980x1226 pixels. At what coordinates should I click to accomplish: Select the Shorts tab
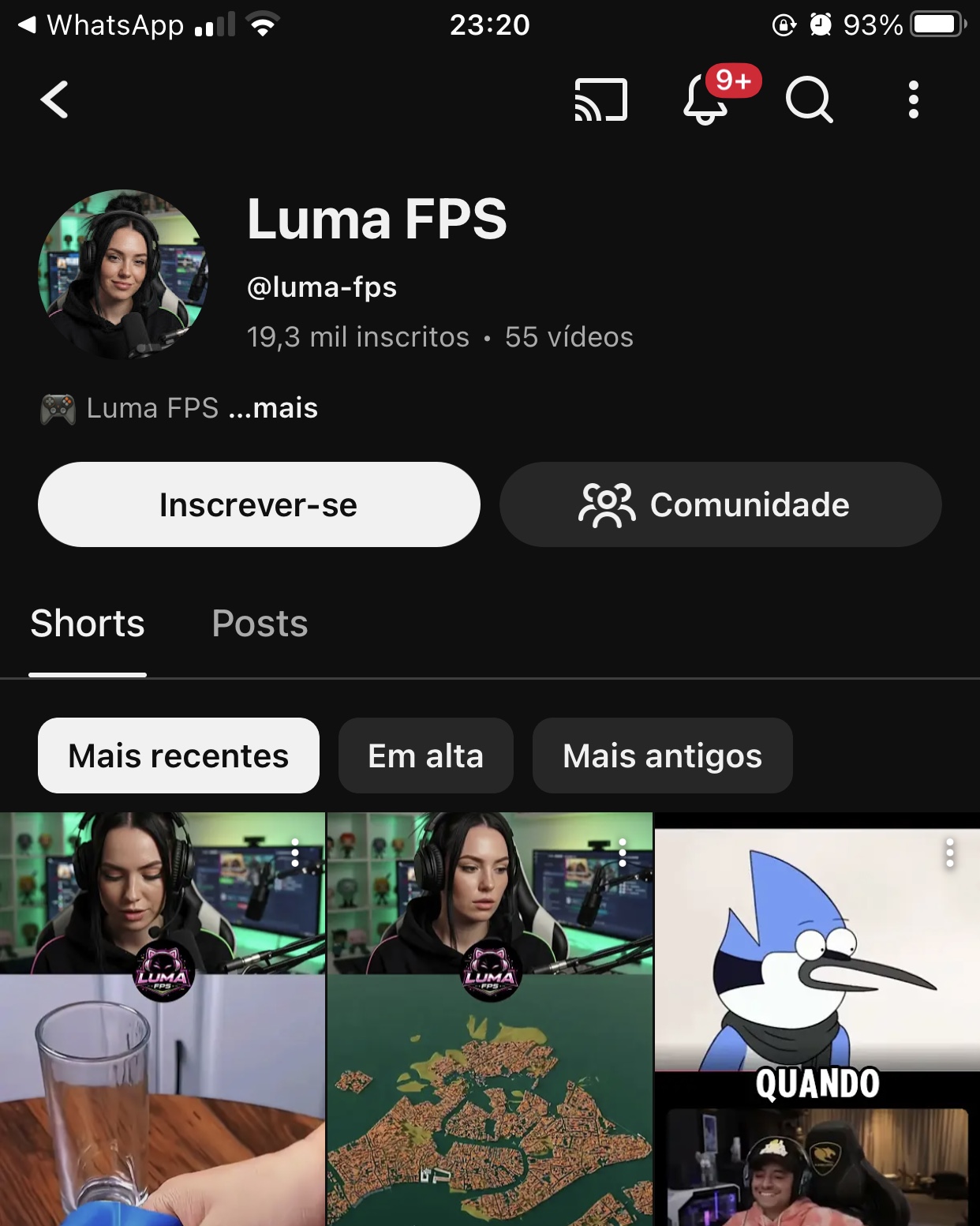coord(88,624)
